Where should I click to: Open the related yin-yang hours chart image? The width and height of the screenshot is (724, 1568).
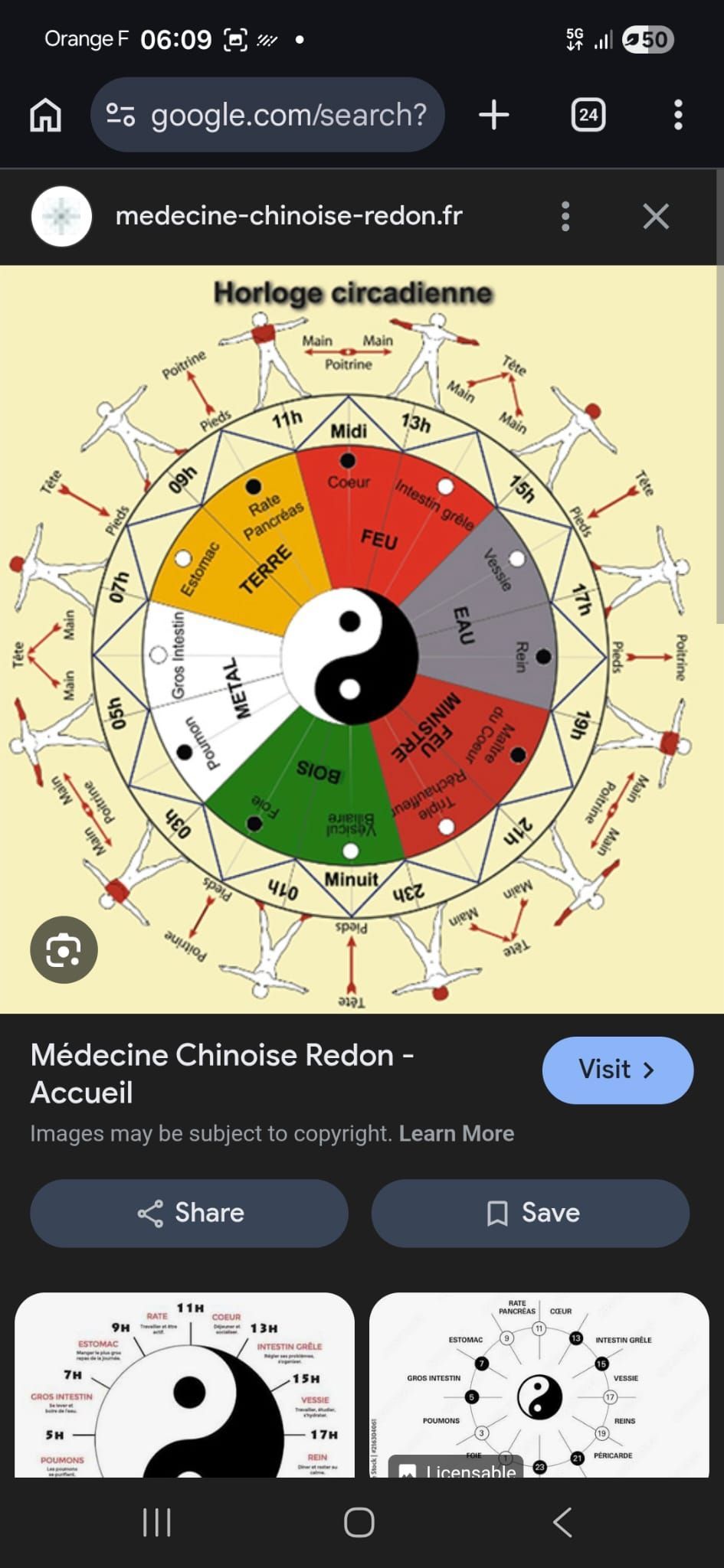point(185,1384)
